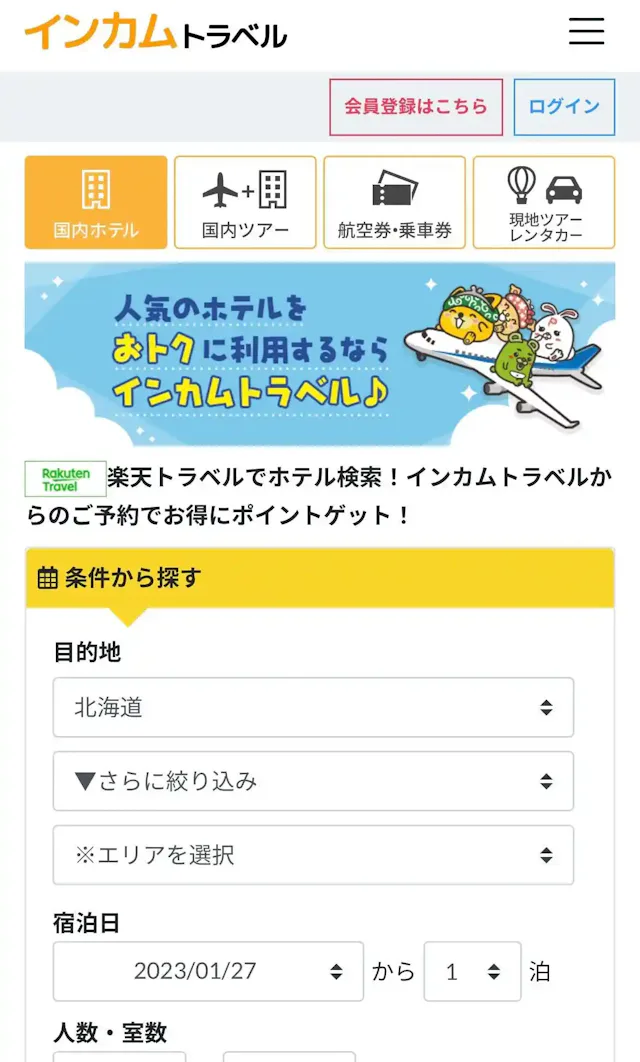Expand the さらに絞り込み dropdown

click(313, 781)
